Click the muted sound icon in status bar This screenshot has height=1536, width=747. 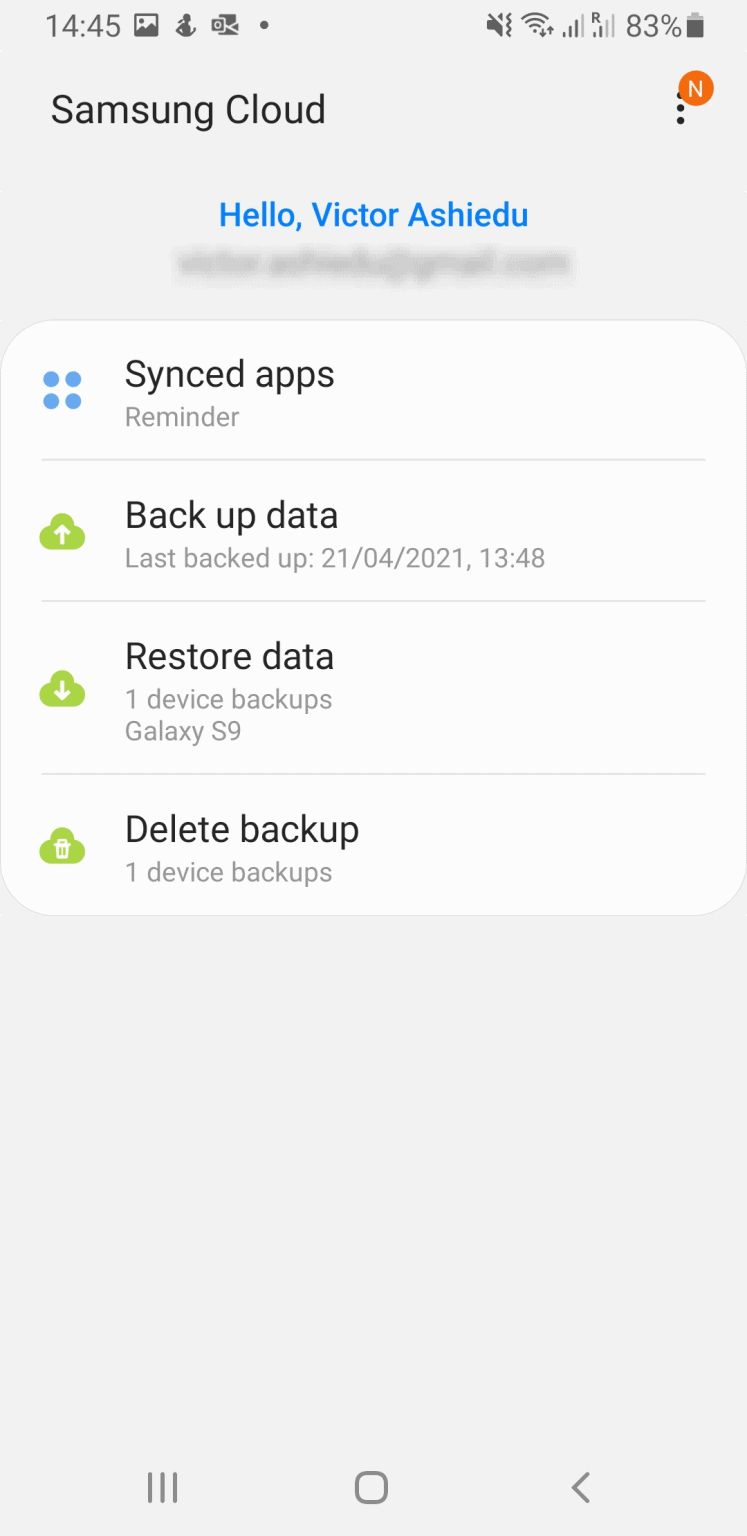[x=497, y=24]
